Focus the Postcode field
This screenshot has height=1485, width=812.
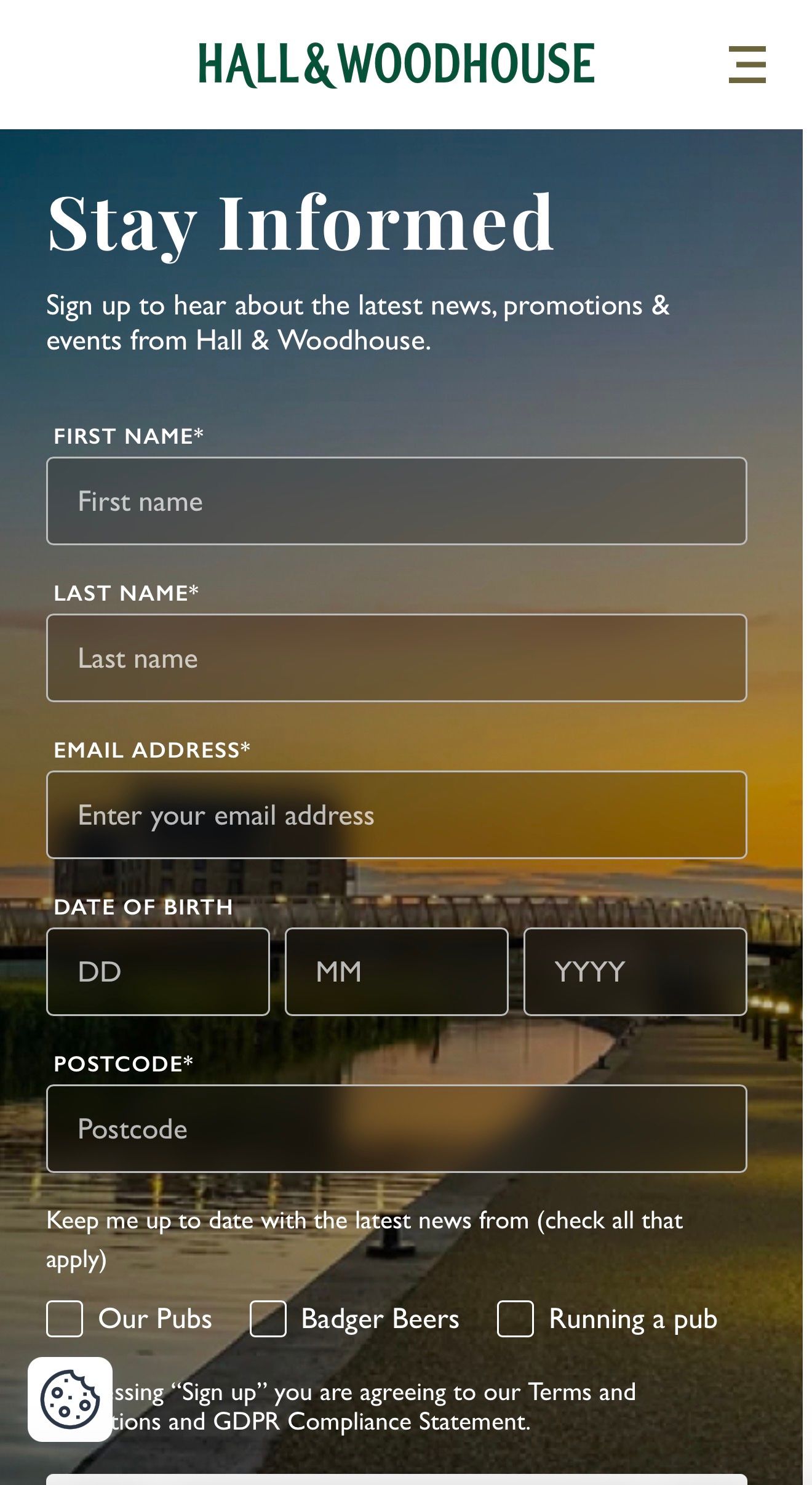click(x=396, y=1129)
